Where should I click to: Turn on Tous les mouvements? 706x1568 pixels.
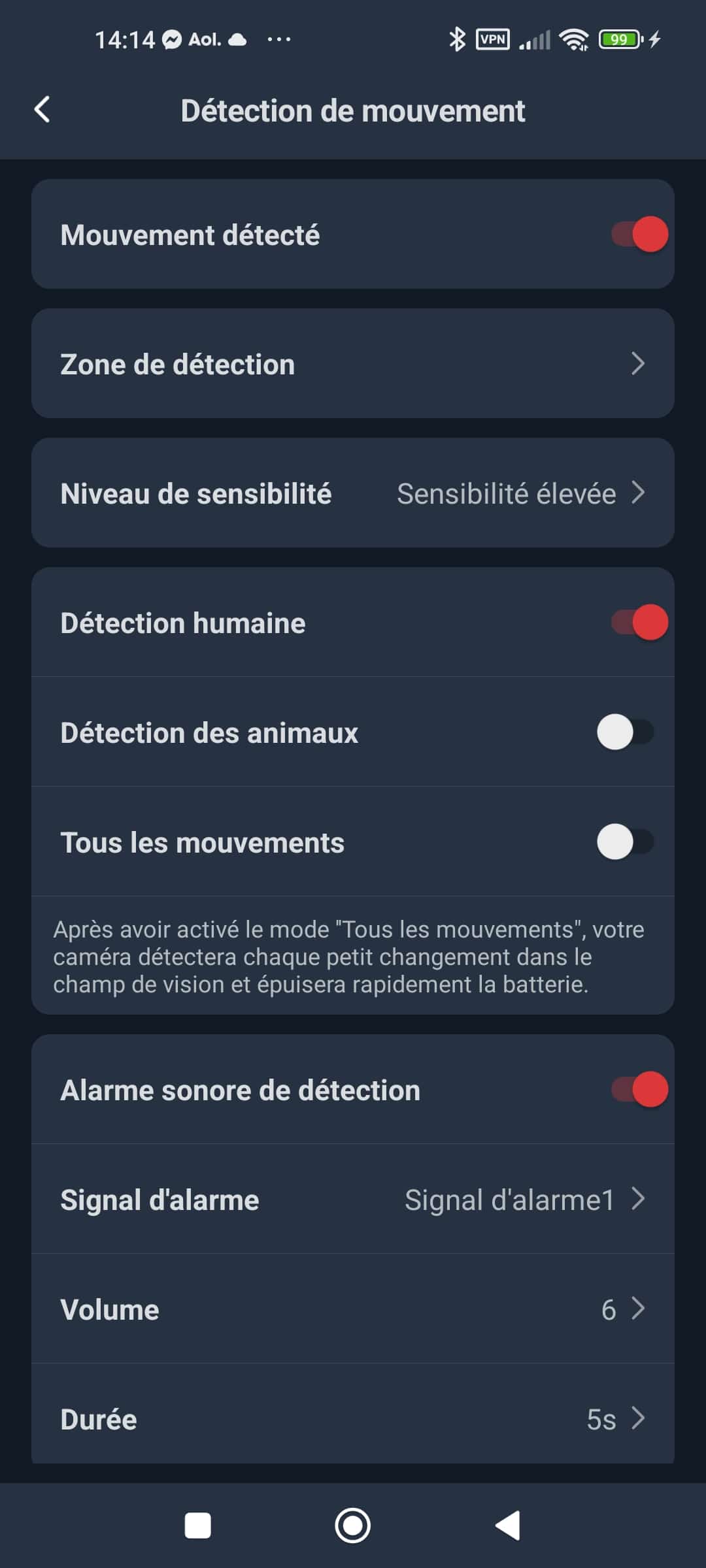[x=626, y=841]
